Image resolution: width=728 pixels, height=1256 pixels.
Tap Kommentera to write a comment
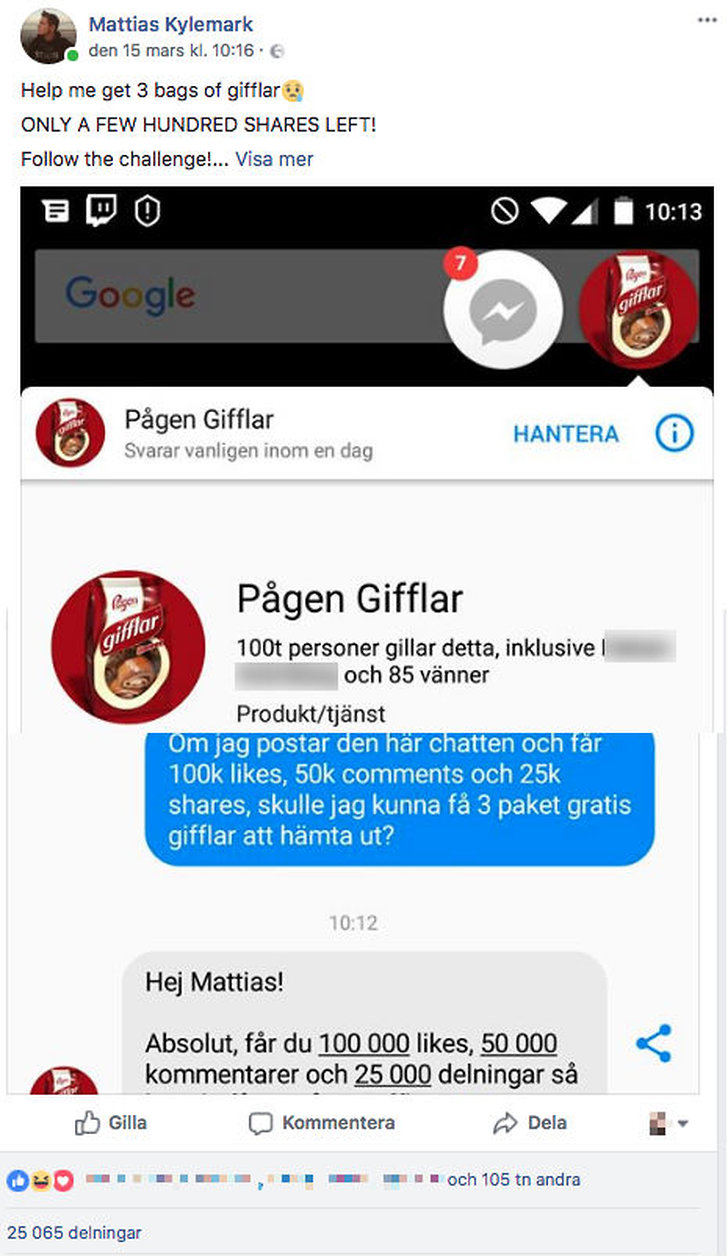[x=322, y=1123]
